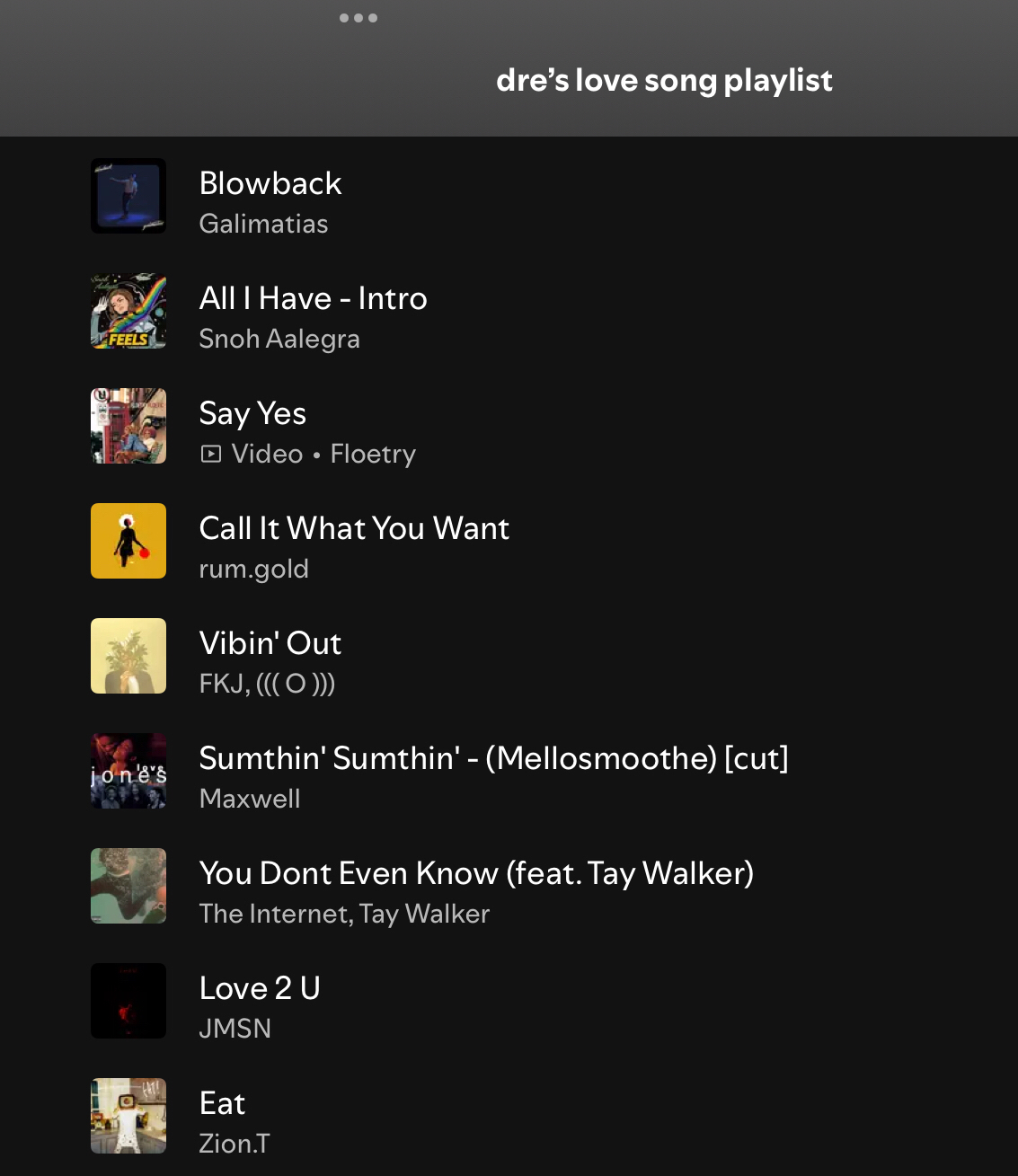Image resolution: width=1018 pixels, height=1176 pixels.
Task: Play You Dont Even Know by The Internet
Action: pyautogui.click(x=475, y=874)
